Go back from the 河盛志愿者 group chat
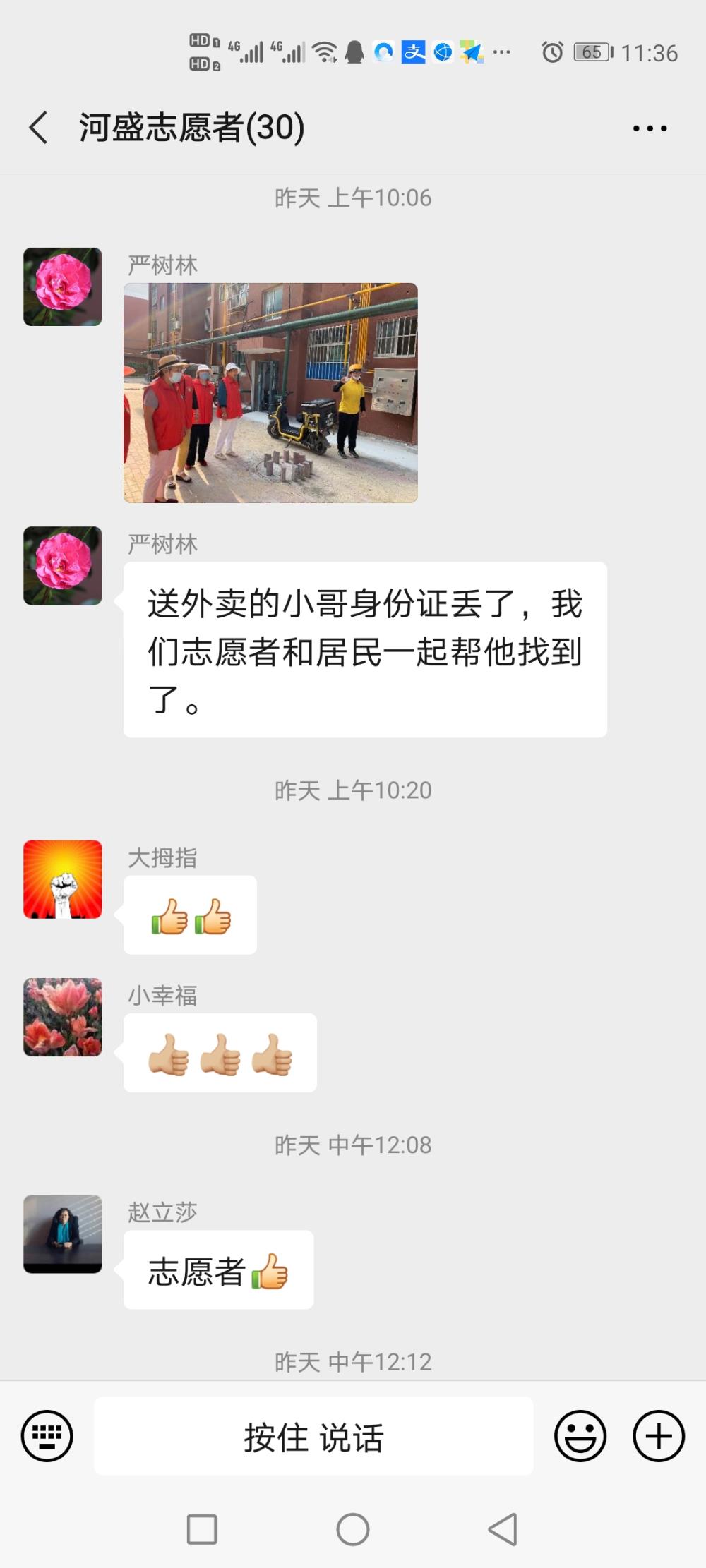Image resolution: width=706 pixels, height=1568 pixels. [x=39, y=128]
